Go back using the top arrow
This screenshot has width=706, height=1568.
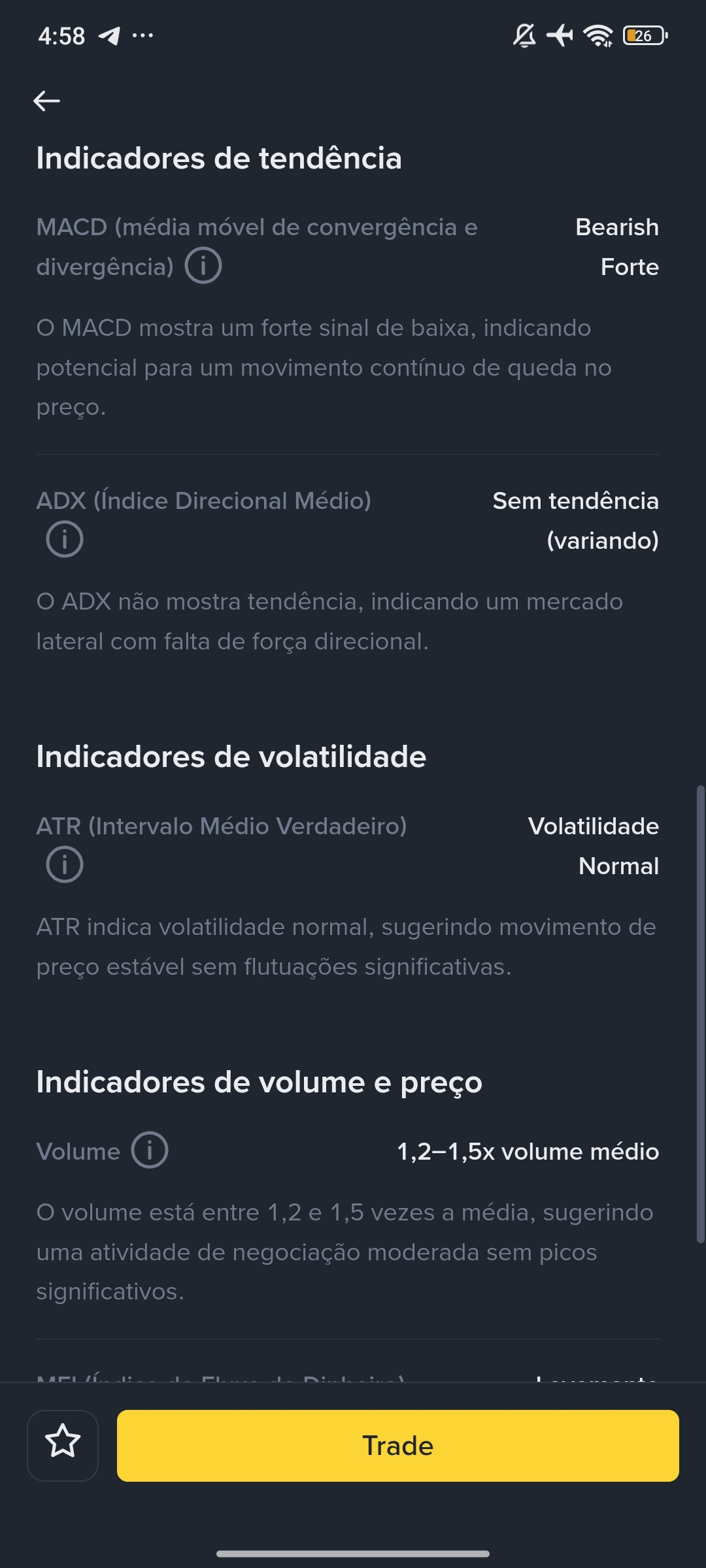47,101
